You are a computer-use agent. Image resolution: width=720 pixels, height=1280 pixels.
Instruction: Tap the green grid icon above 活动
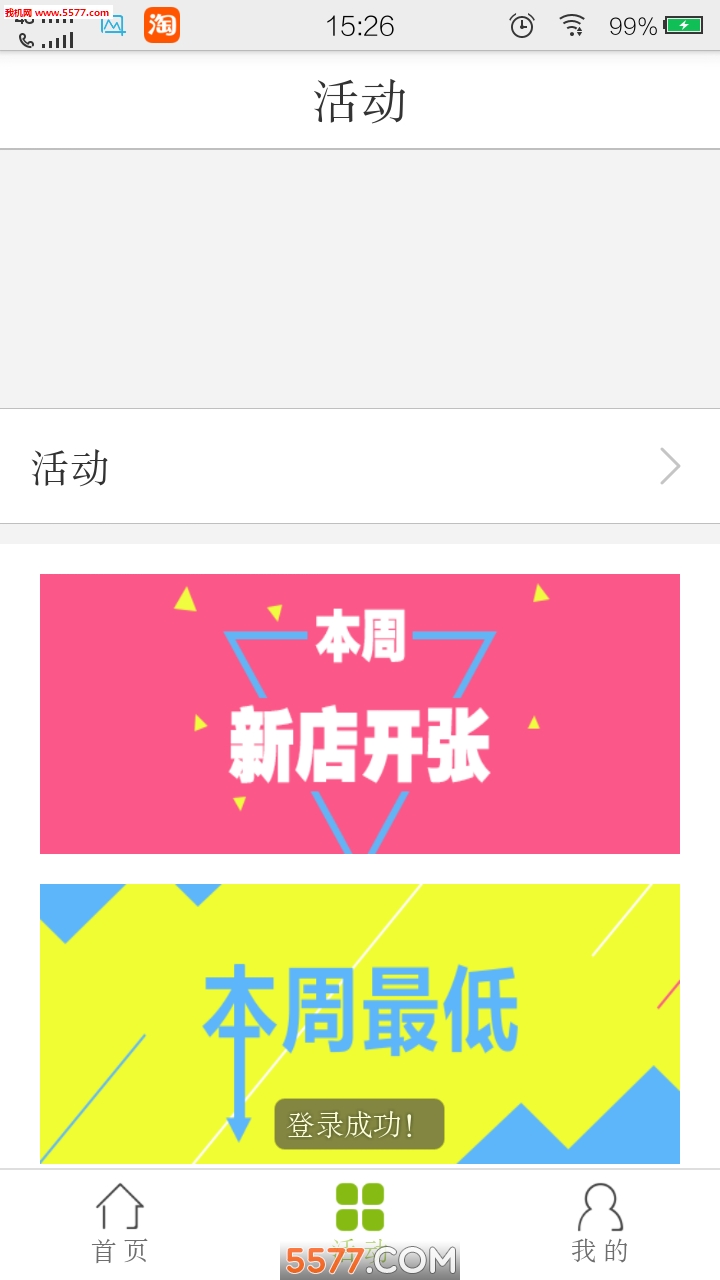pos(359,1207)
